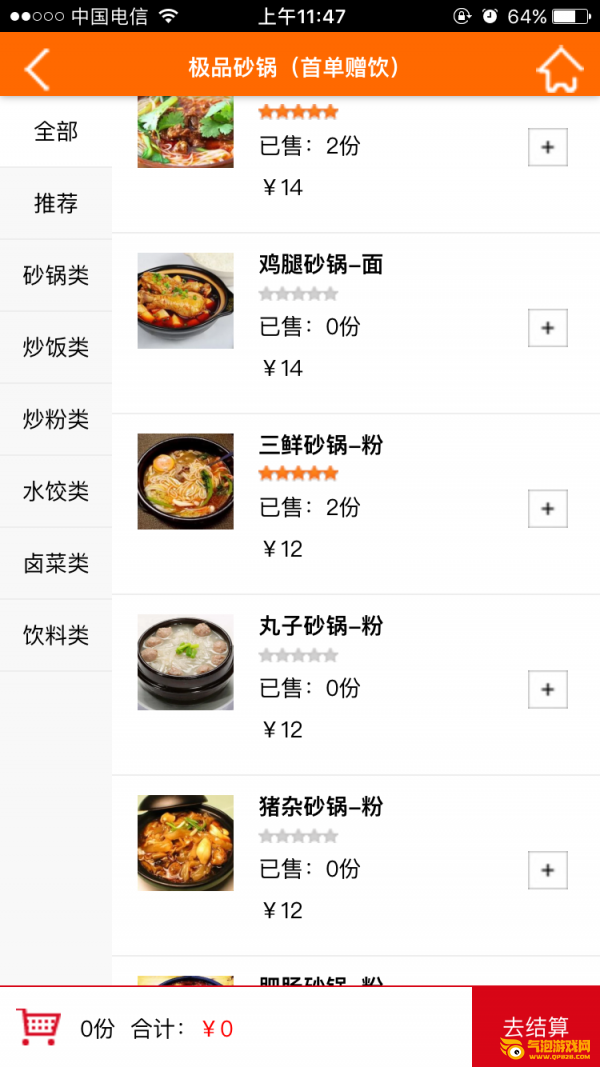This screenshot has width=600, height=1067.
Task: Switch to the 推荐 category
Action: [x=56, y=204]
